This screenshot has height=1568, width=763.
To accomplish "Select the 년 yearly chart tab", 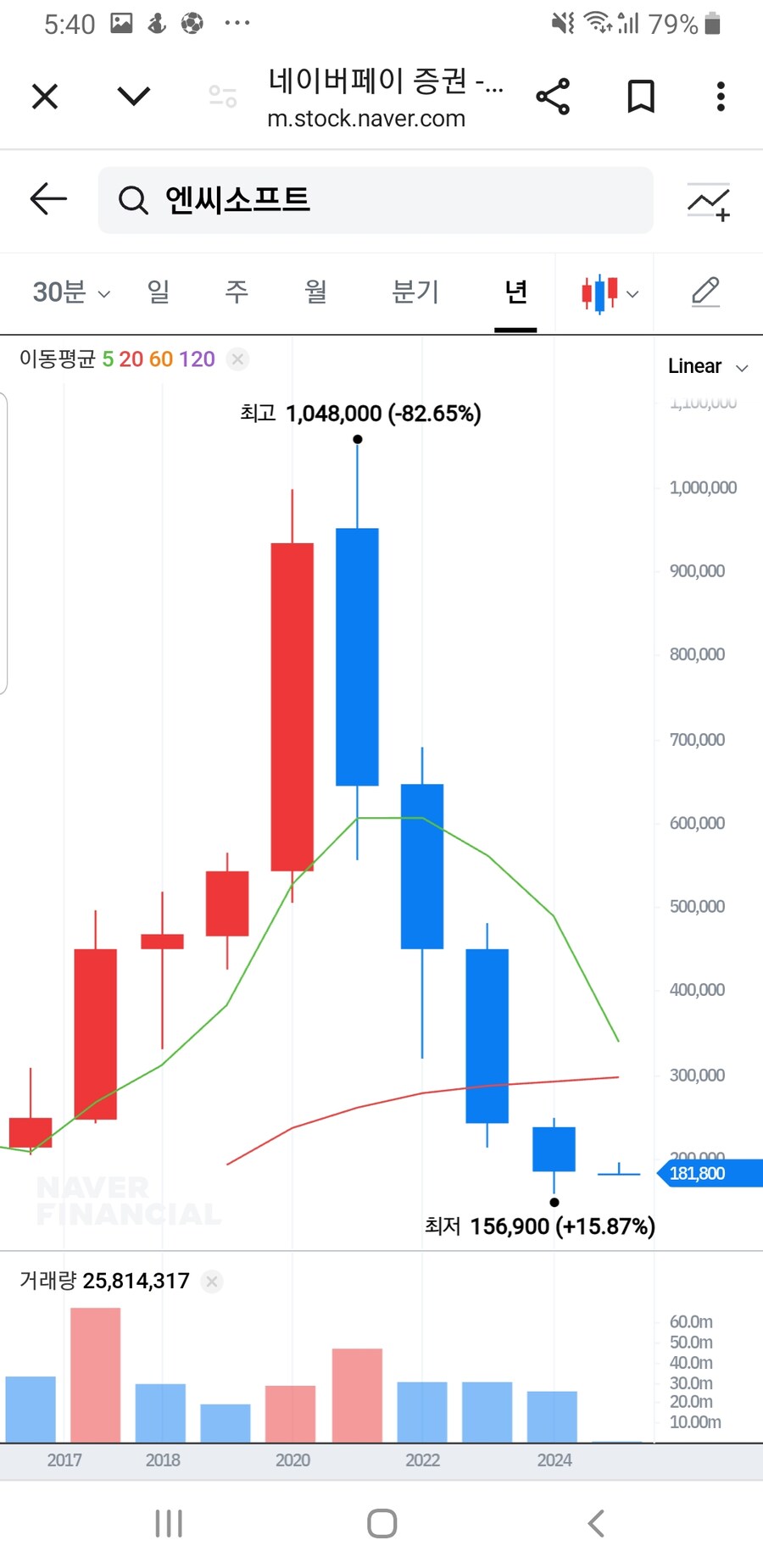I will pos(515,292).
